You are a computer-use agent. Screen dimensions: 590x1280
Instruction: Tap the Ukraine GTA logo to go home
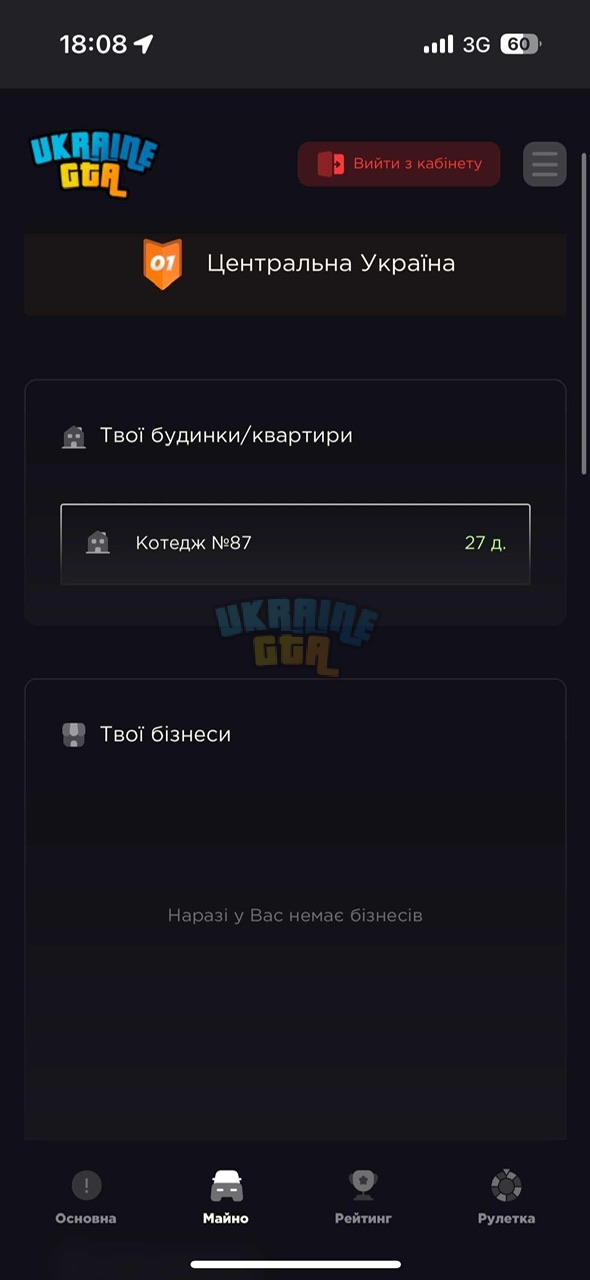pyautogui.click(x=93, y=163)
